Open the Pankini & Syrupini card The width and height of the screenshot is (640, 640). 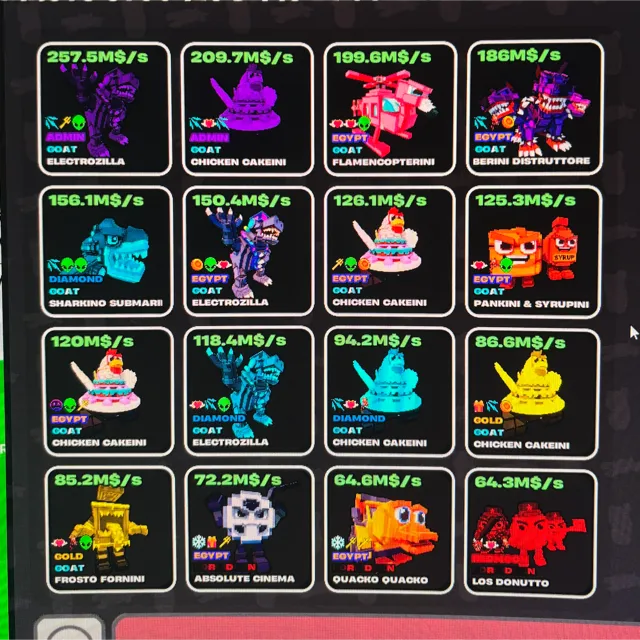(533, 251)
